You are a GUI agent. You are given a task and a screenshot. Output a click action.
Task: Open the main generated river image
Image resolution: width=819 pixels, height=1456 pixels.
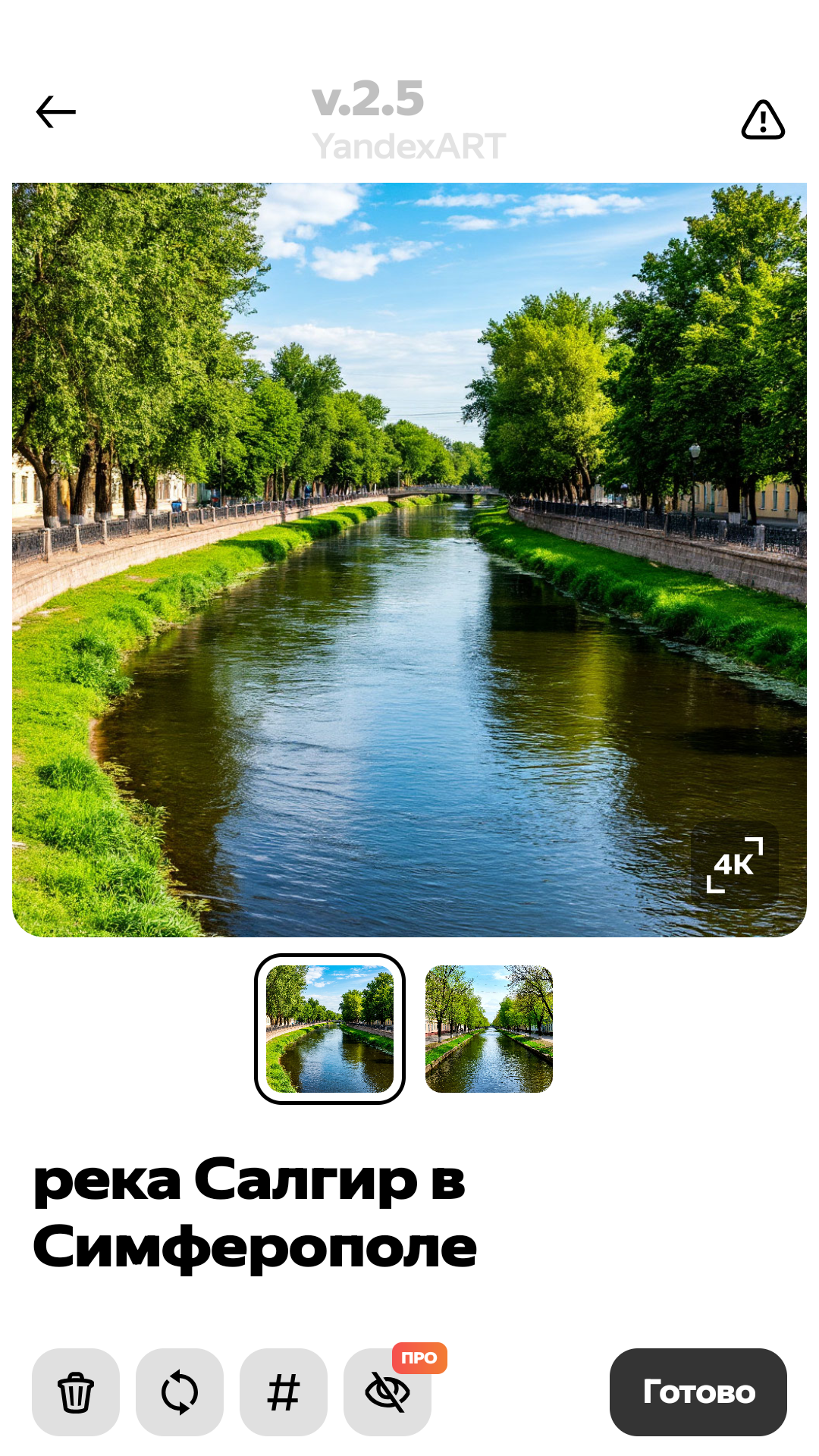pyautogui.click(x=409, y=560)
